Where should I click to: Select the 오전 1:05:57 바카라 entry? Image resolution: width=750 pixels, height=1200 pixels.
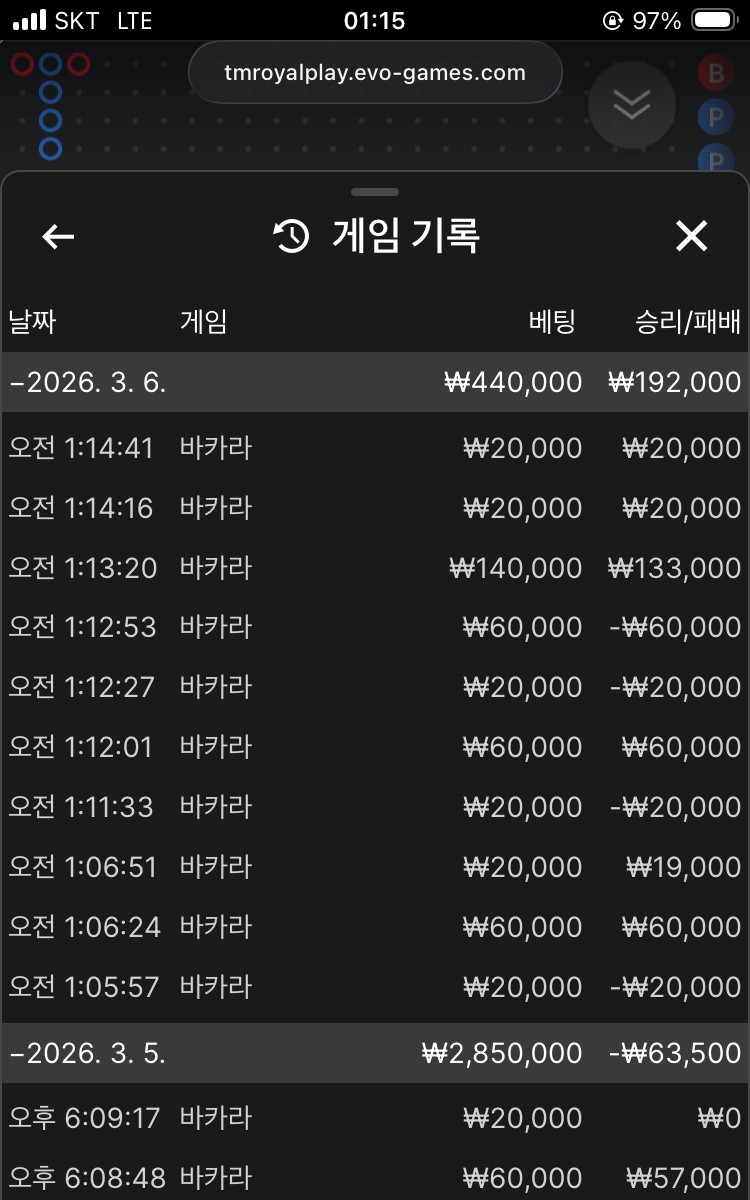pyautogui.click(x=375, y=987)
